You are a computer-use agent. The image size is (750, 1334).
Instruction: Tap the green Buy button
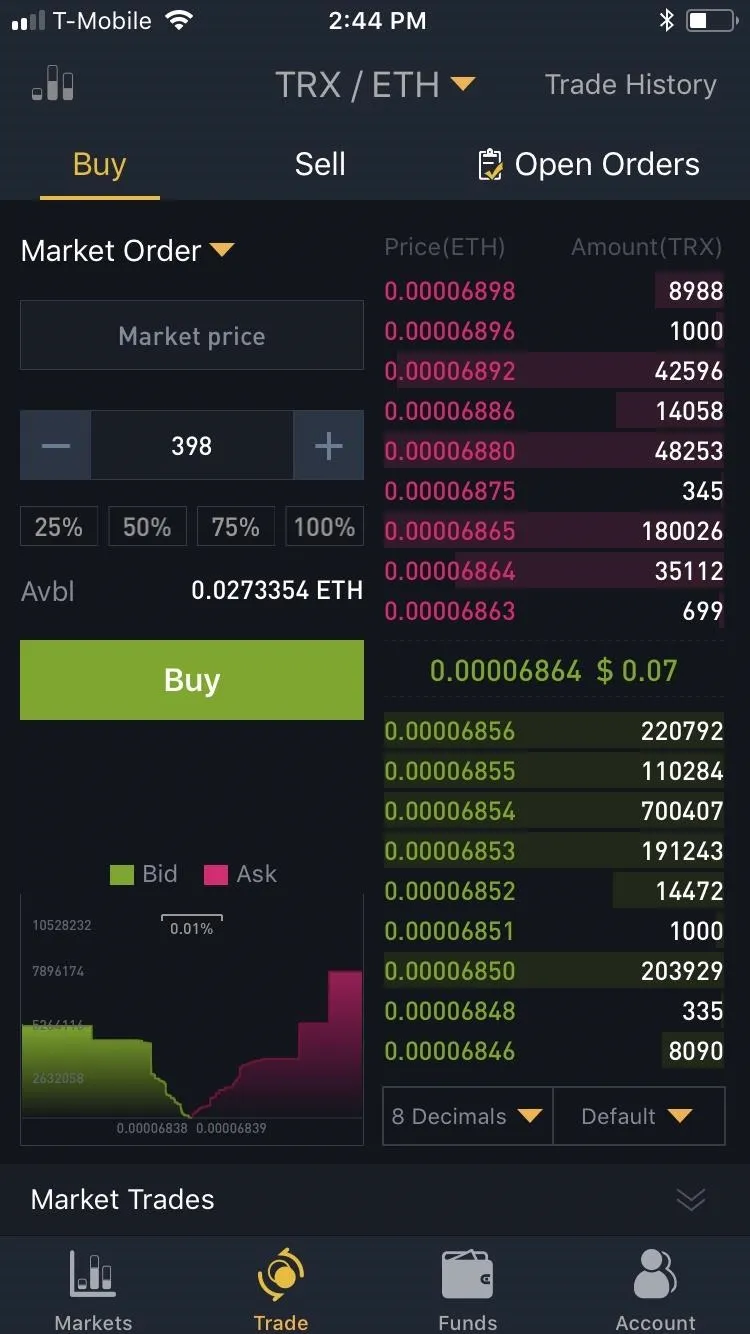(192, 680)
